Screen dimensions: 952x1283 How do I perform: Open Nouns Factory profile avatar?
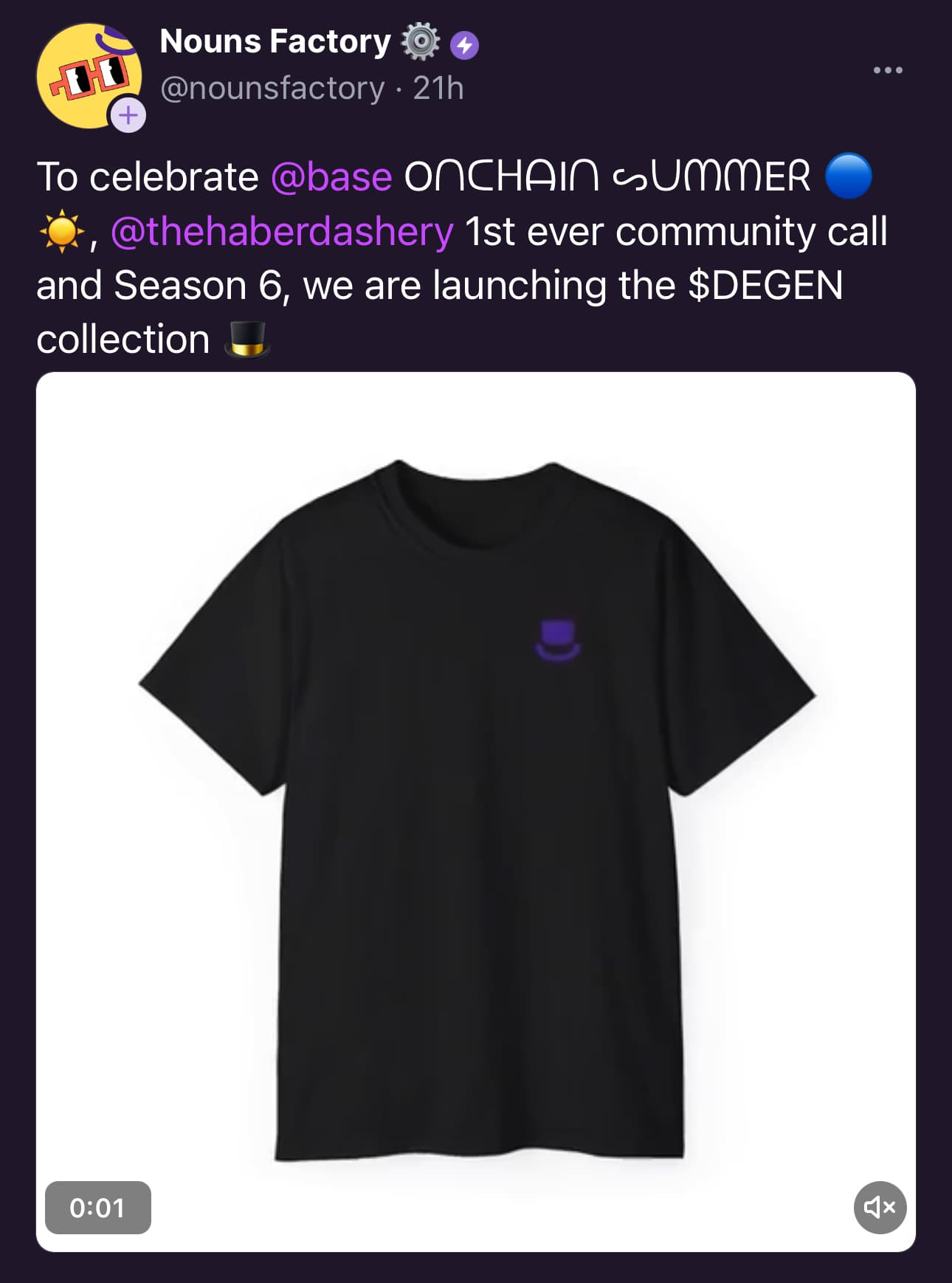pos(85,73)
